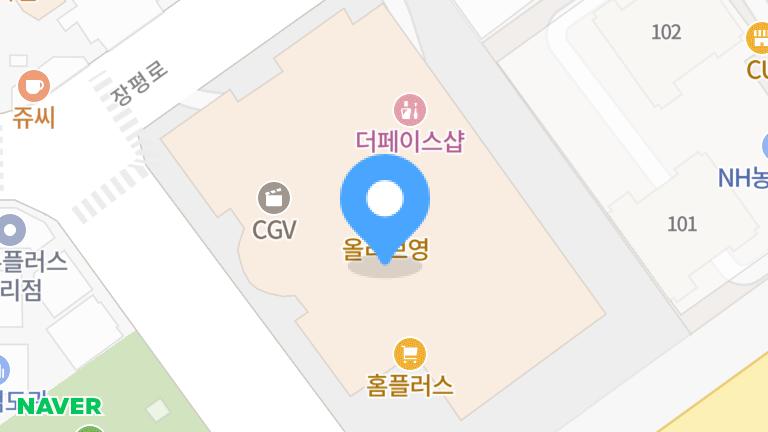Open the 더페이스샵 shop marker
Viewport: 768px width, 432px height.
pyautogui.click(x=410, y=108)
